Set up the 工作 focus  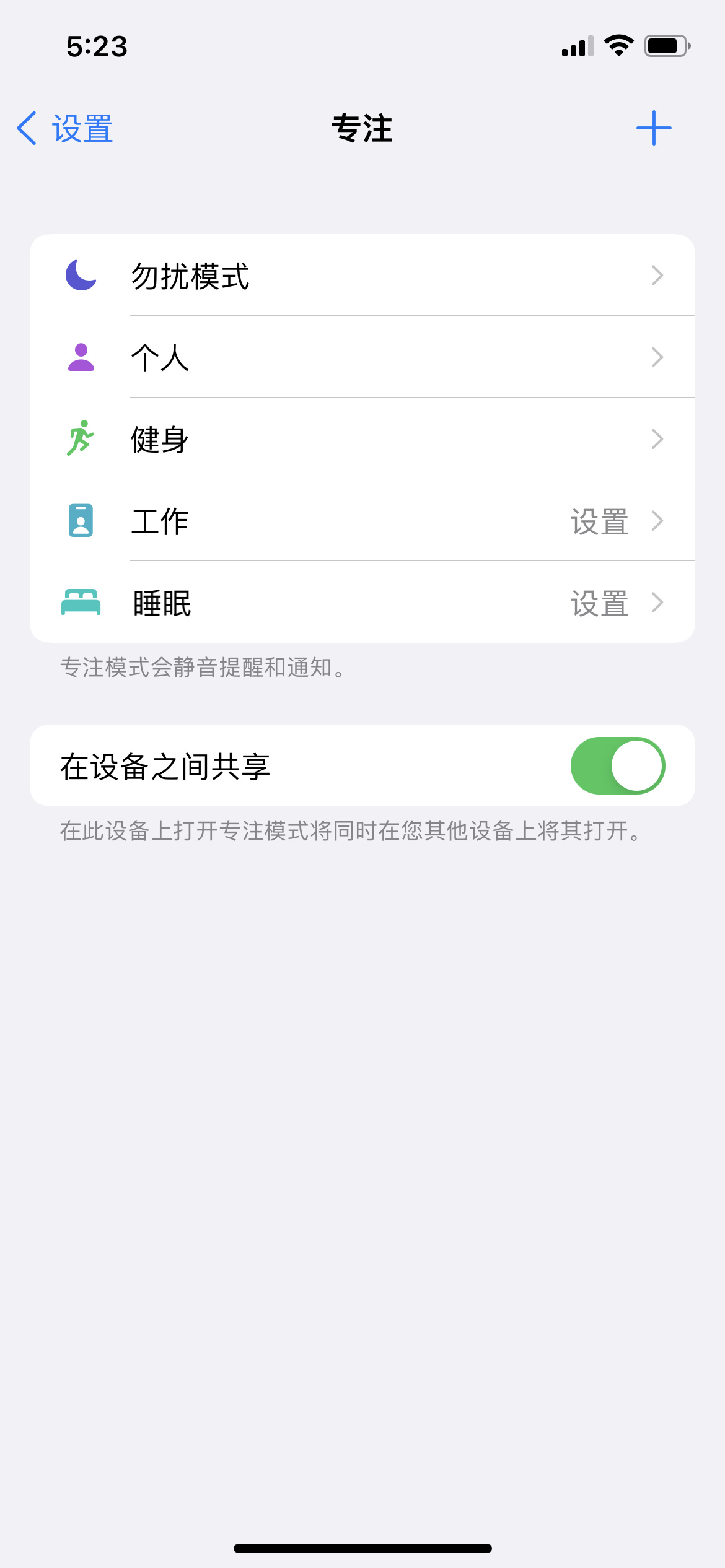(362, 521)
